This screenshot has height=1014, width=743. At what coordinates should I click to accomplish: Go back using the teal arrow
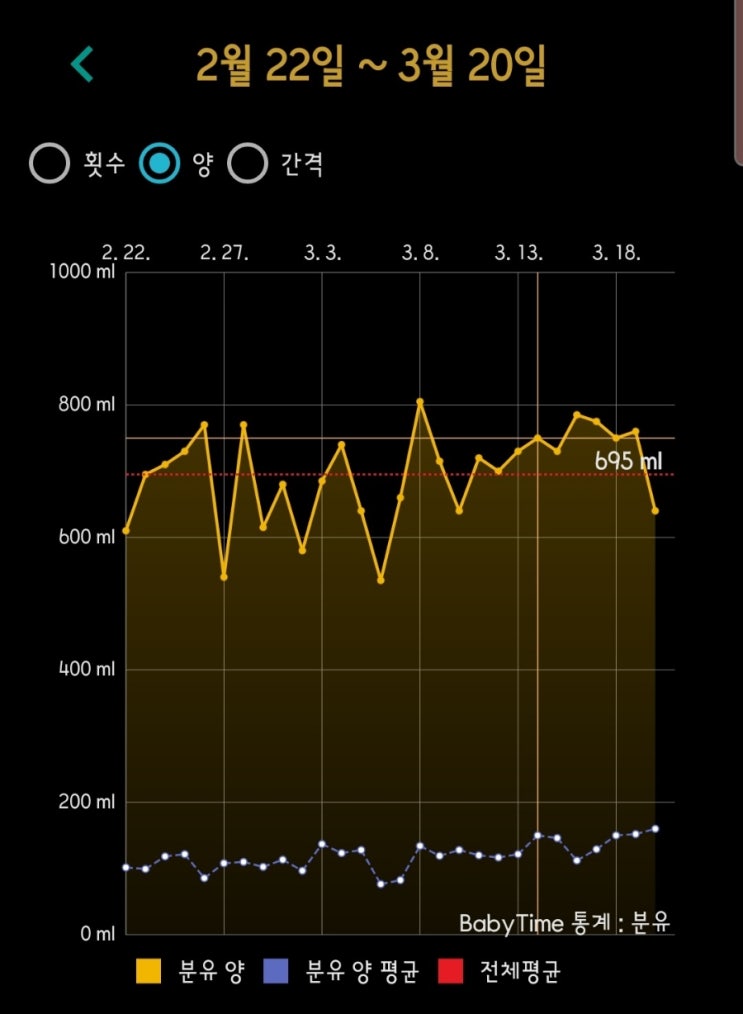click(82, 64)
